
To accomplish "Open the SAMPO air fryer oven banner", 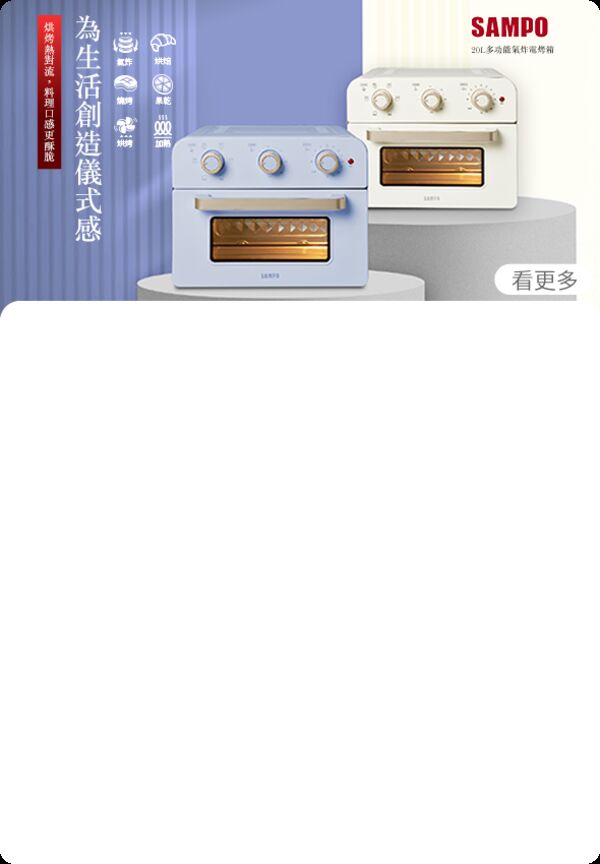I will click(x=300, y=150).
